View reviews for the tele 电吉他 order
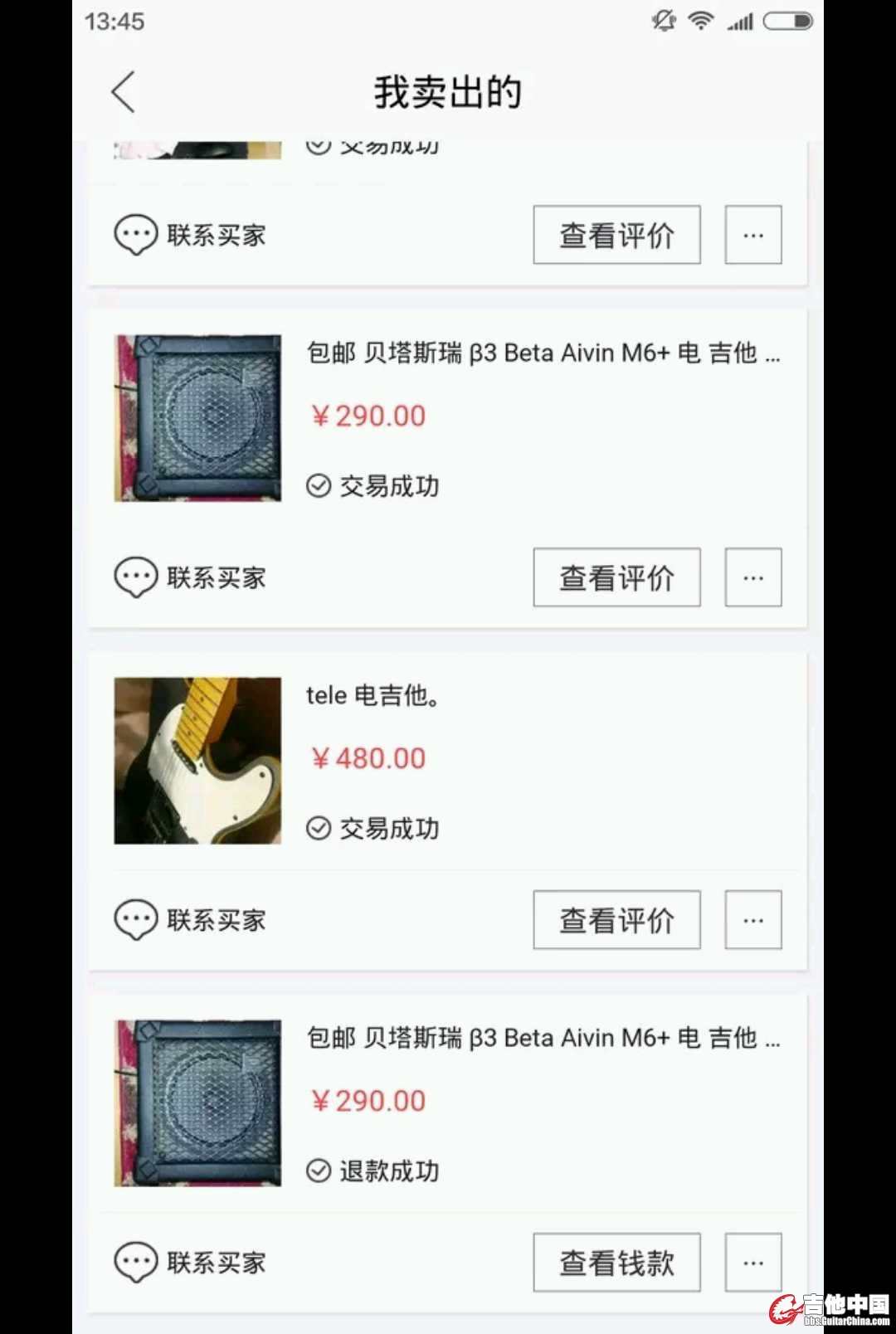The height and width of the screenshot is (1334, 896). [616, 920]
